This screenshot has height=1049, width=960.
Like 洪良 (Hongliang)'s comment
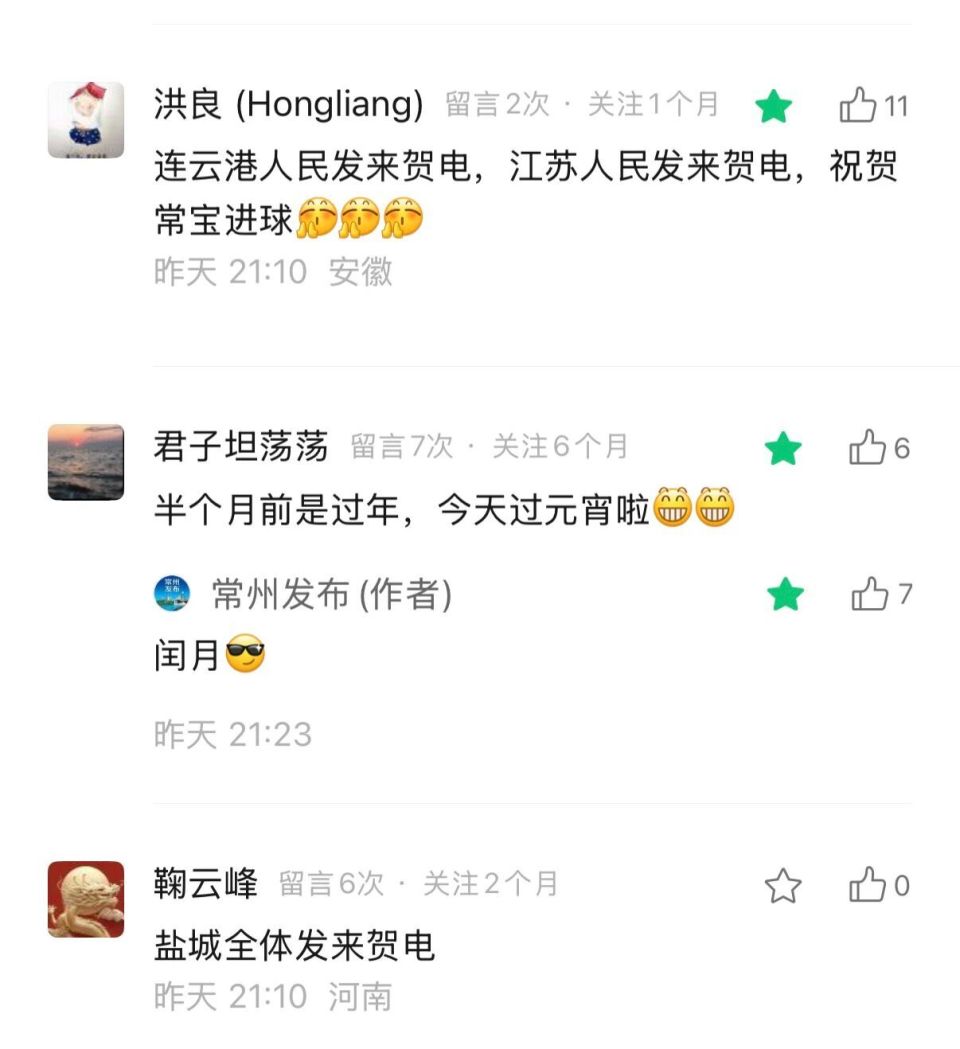click(858, 105)
